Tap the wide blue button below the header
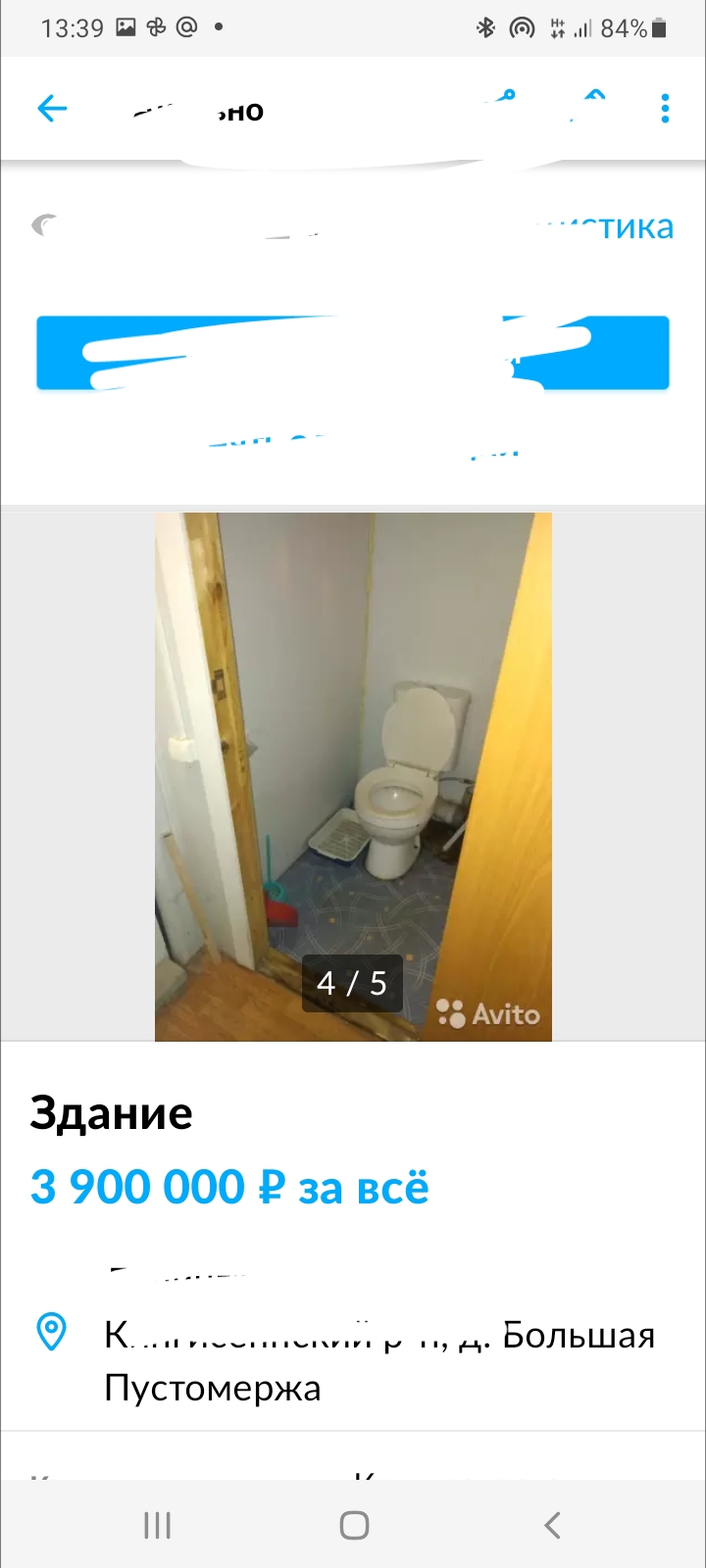 pos(353,353)
